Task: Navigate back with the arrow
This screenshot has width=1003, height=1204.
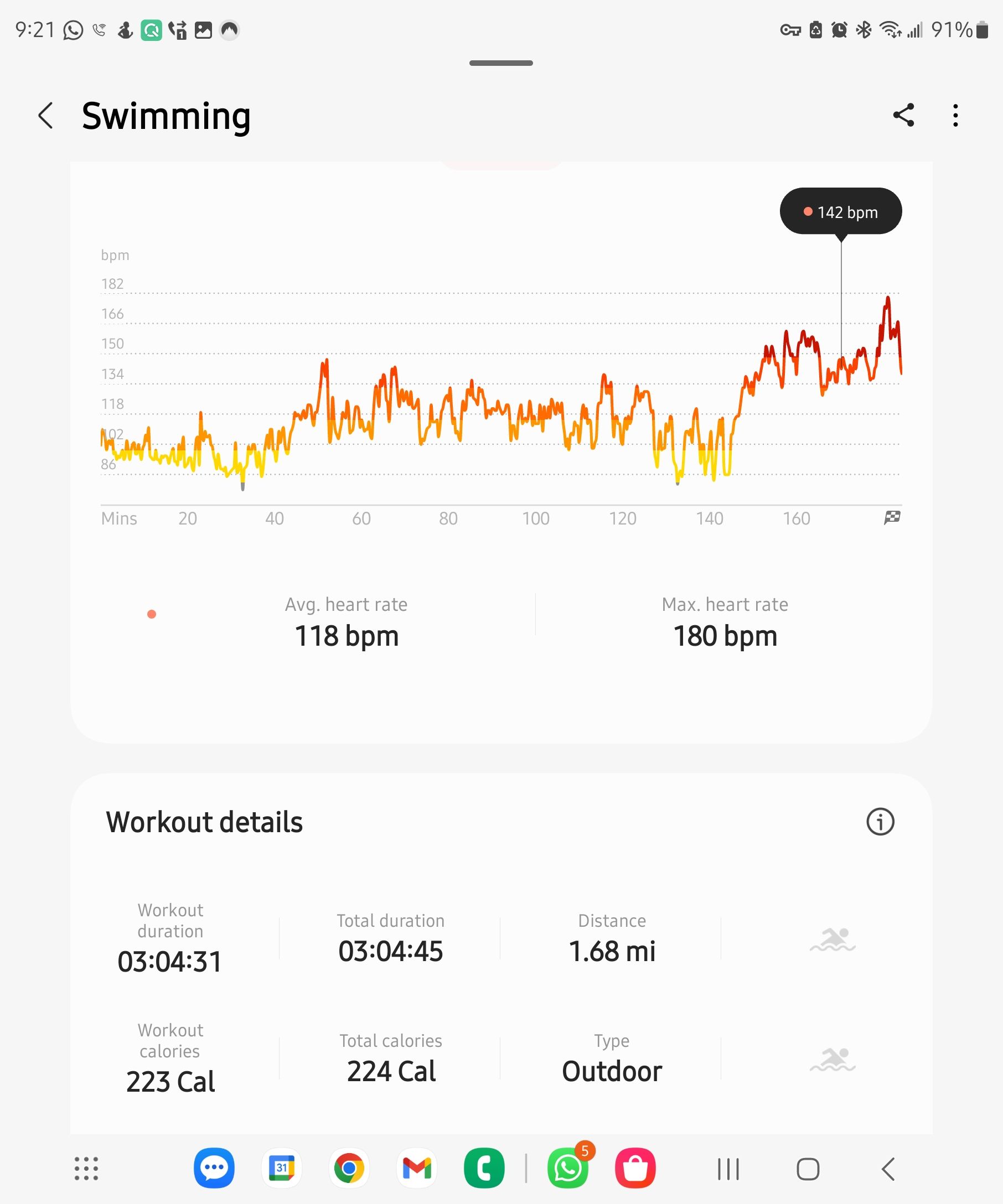Action: point(46,116)
